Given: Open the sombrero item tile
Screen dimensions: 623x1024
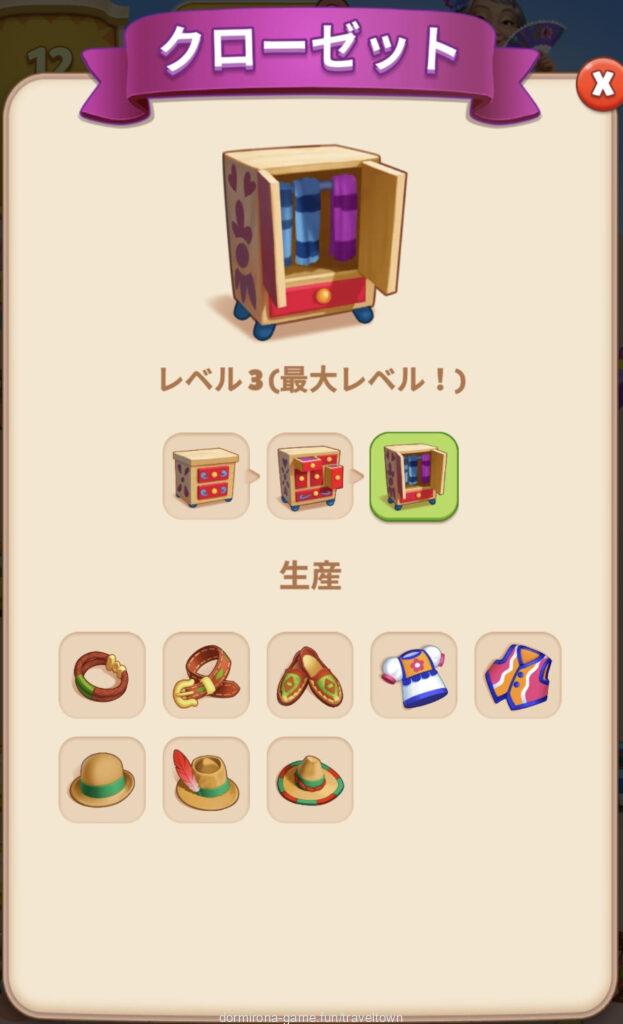Looking at the screenshot, I should pos(310,780).
